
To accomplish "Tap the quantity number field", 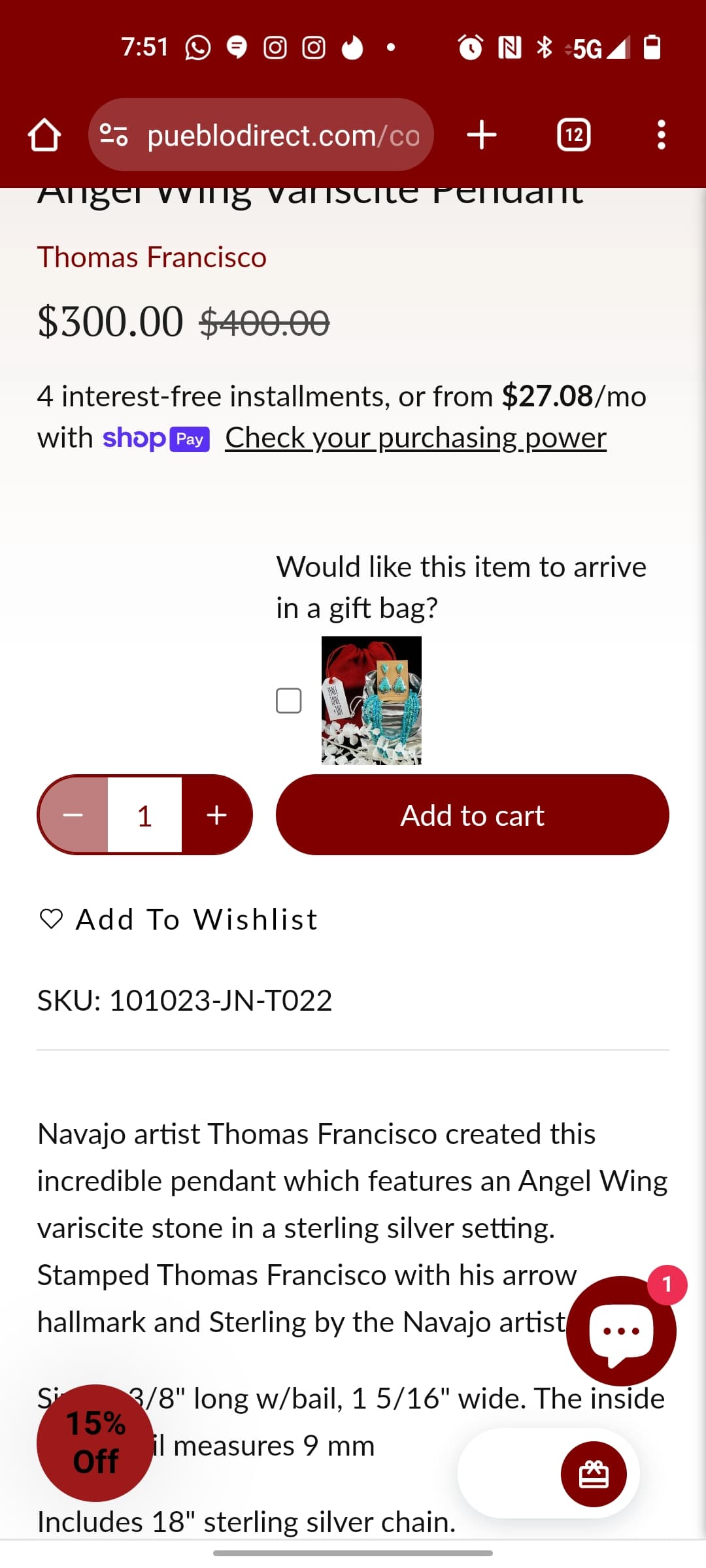I will (x=144, y=815).
